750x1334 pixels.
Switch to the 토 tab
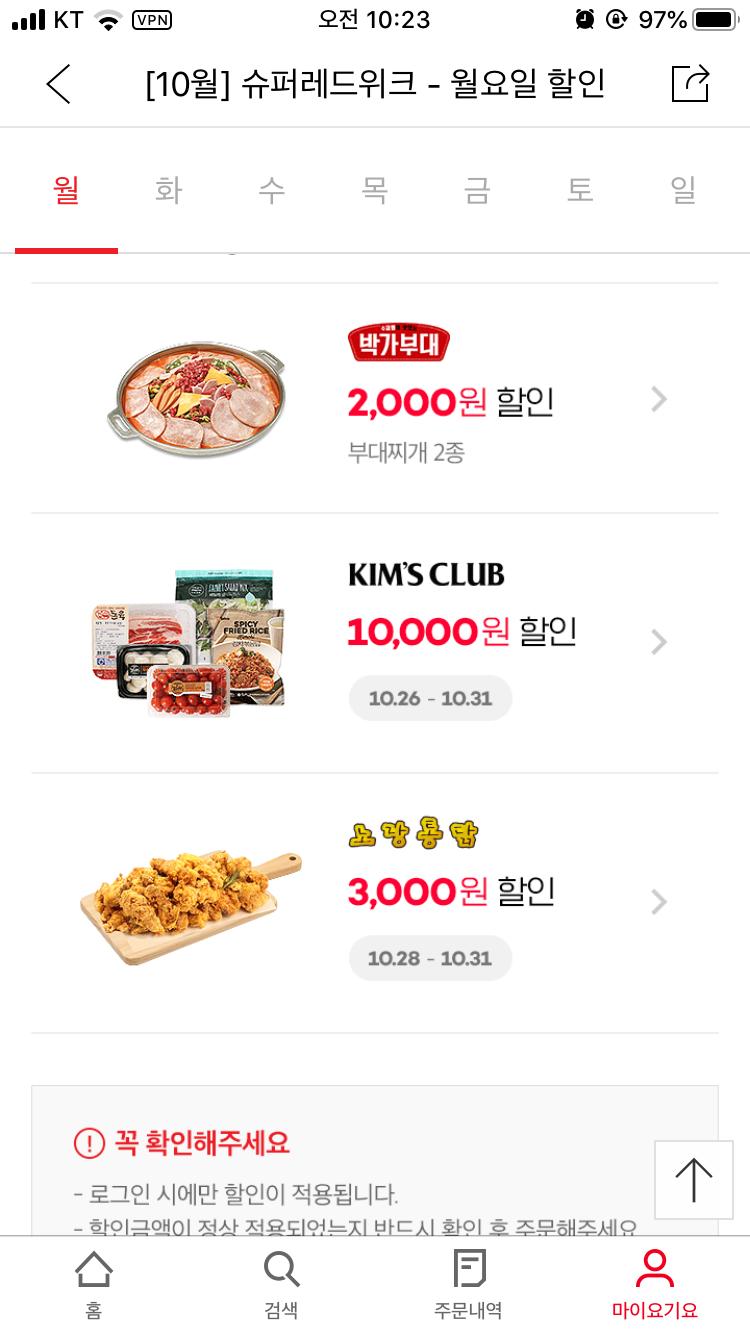(x=581, y=190)
